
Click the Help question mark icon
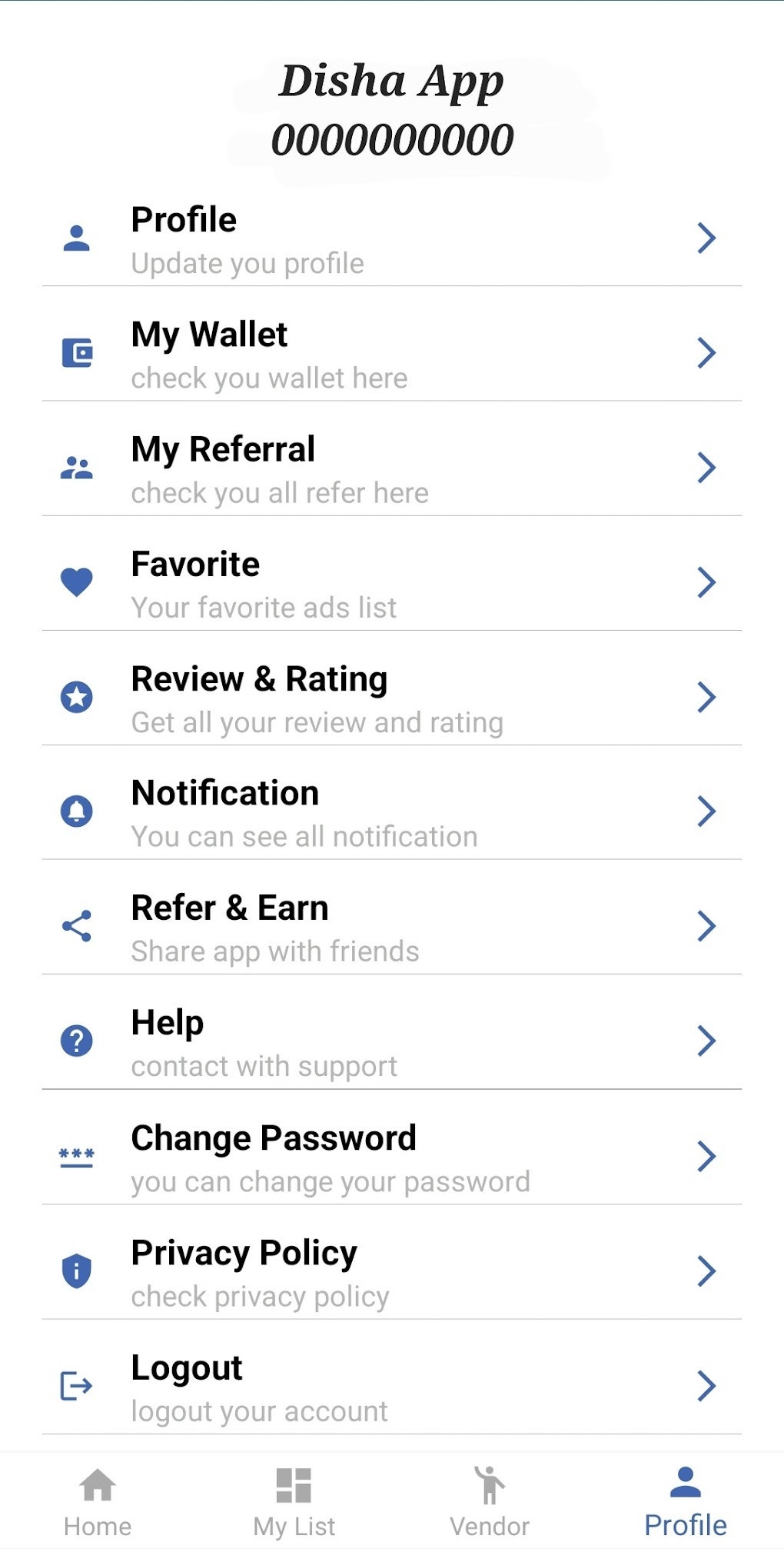point(76,1041)
